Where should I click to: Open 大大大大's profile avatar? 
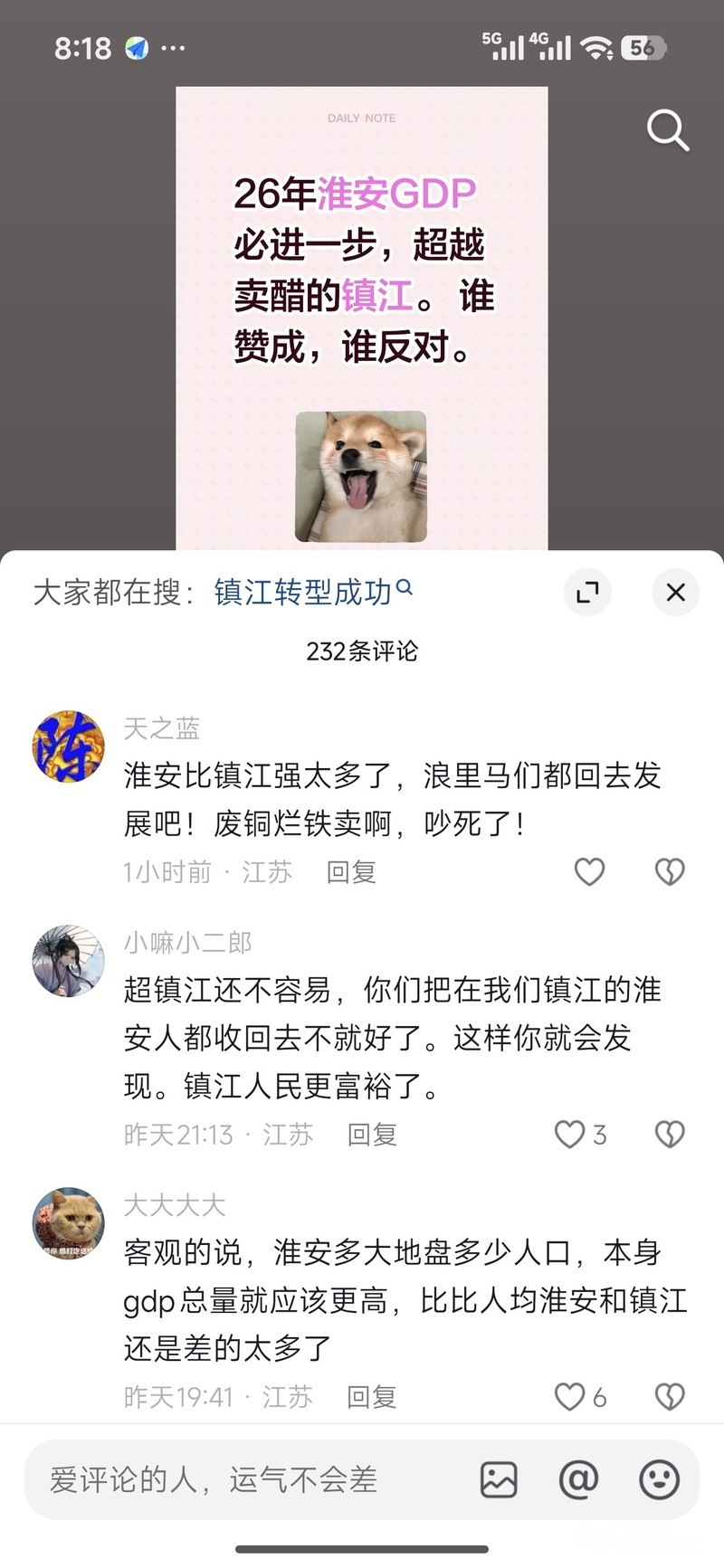click(69, 1223)
